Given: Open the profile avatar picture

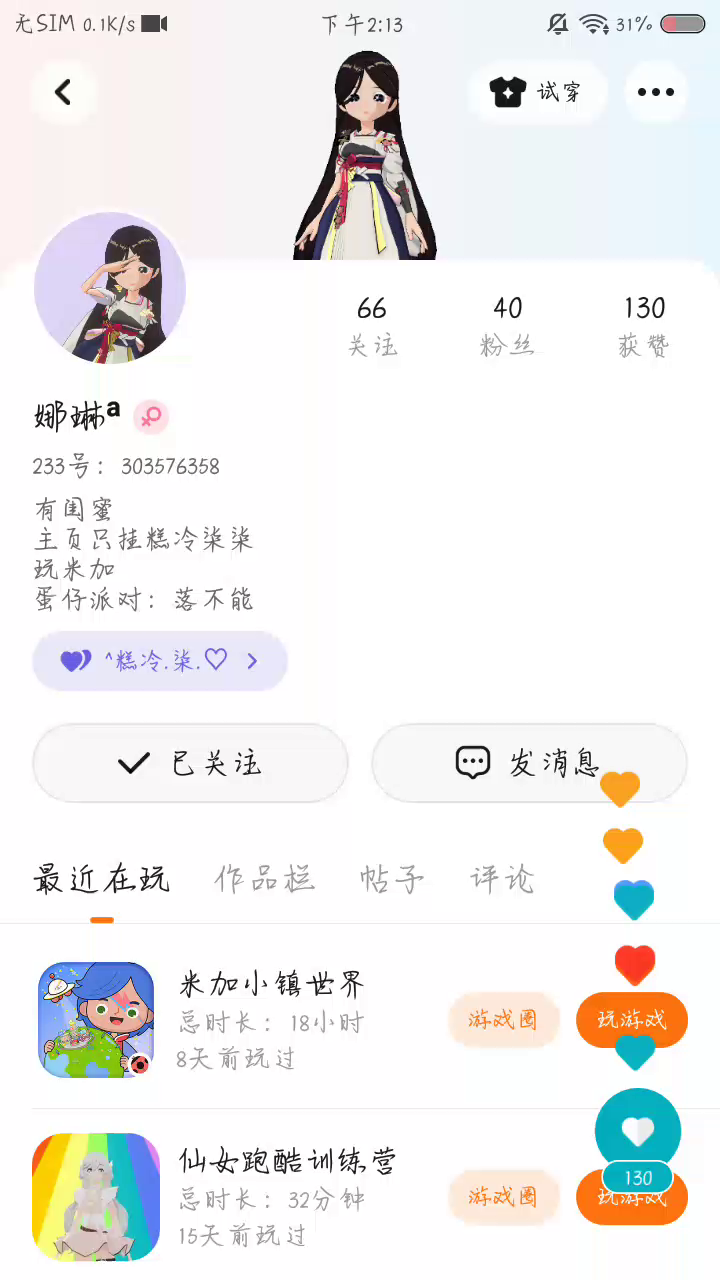Looking at the screenshot, I should 110,288.
